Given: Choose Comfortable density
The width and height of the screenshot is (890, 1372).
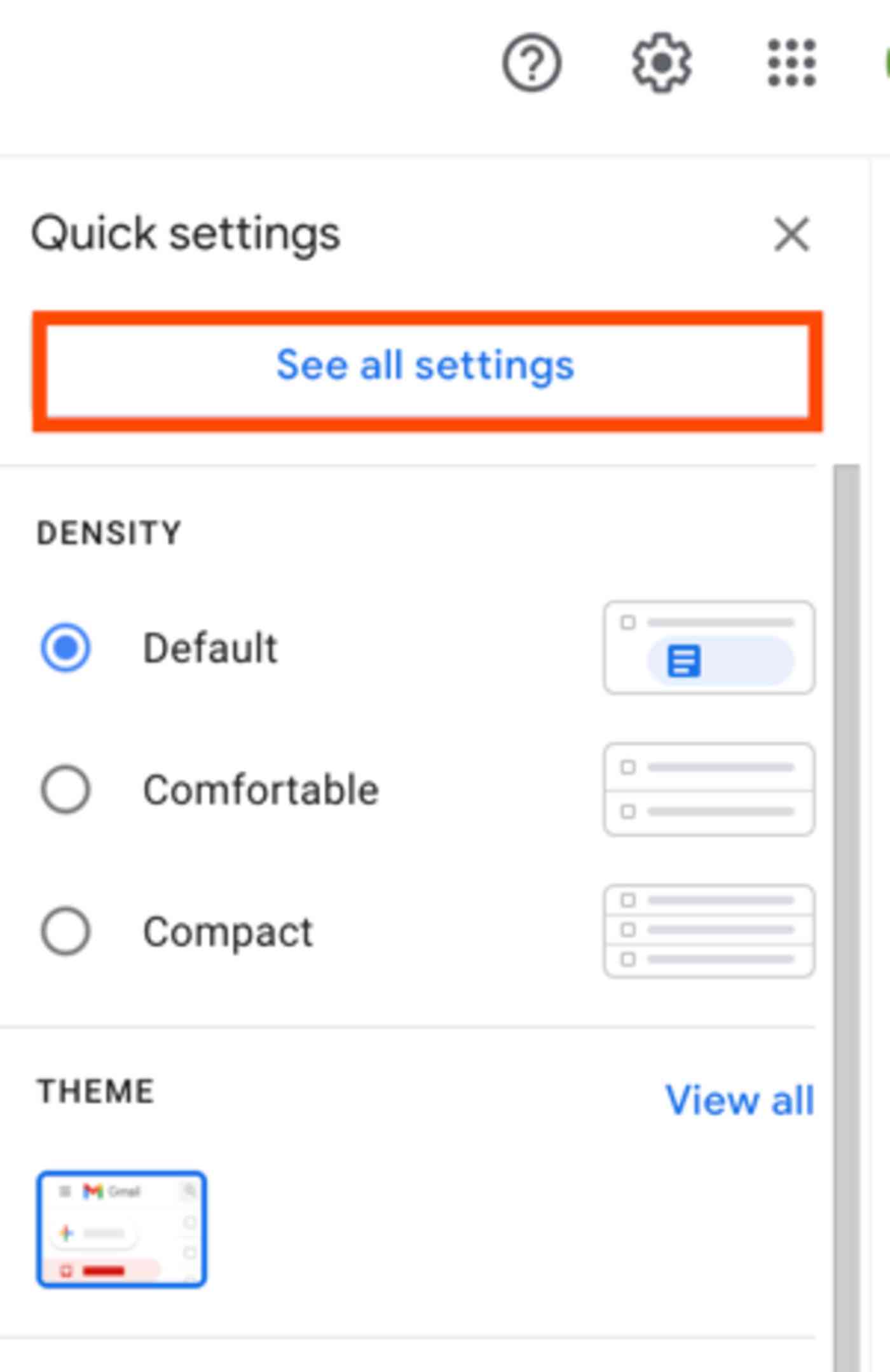Looking at the screenshot, I should tap(65, 790).
